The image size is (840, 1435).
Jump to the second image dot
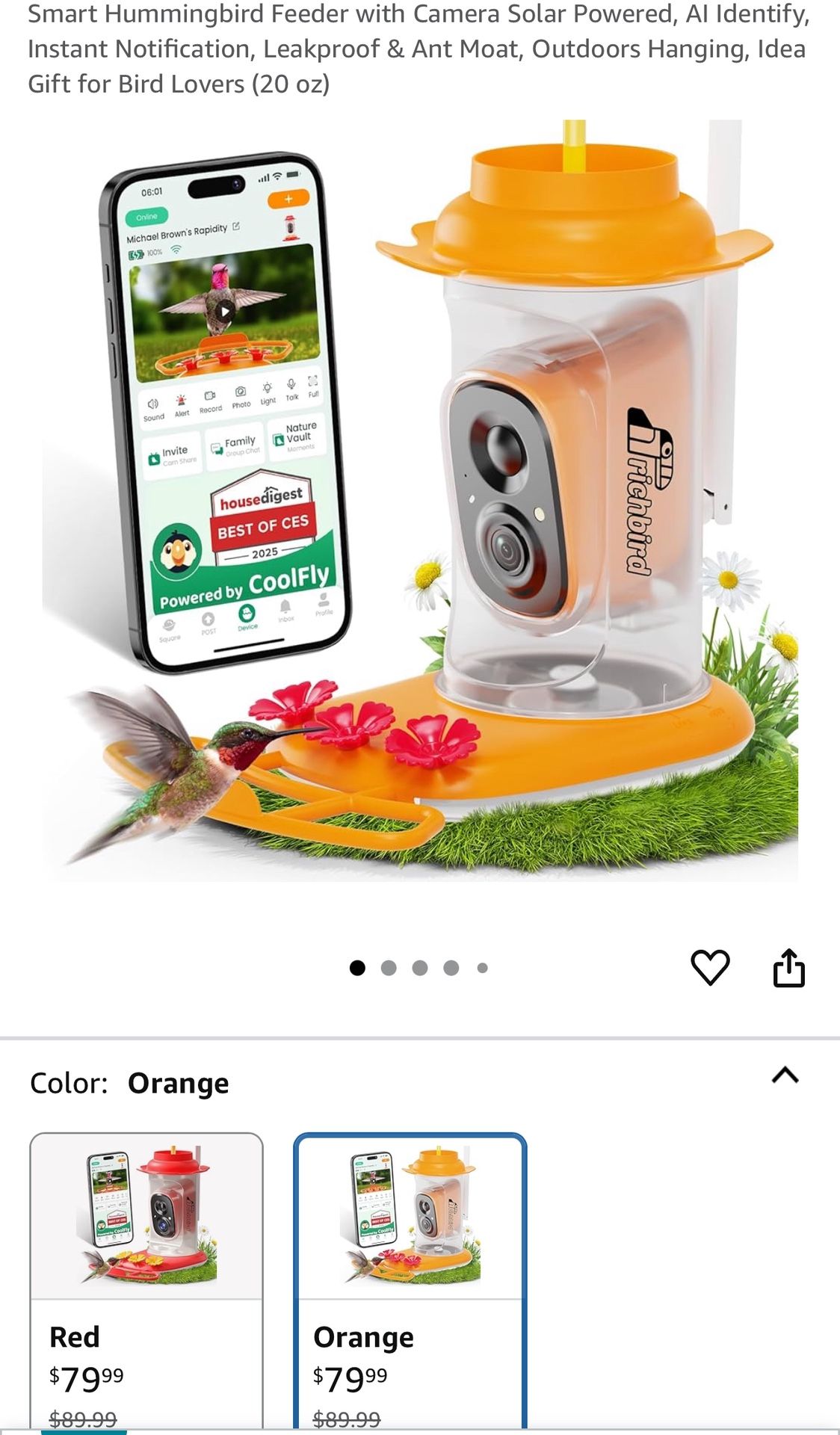[389, 968]
